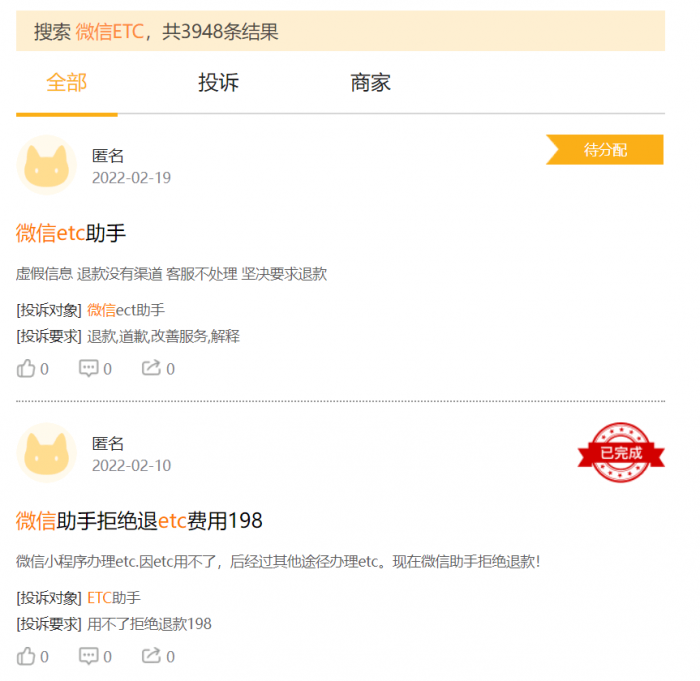
Task: Switch to the 投诉 tab
Action: tap(218, 83)
